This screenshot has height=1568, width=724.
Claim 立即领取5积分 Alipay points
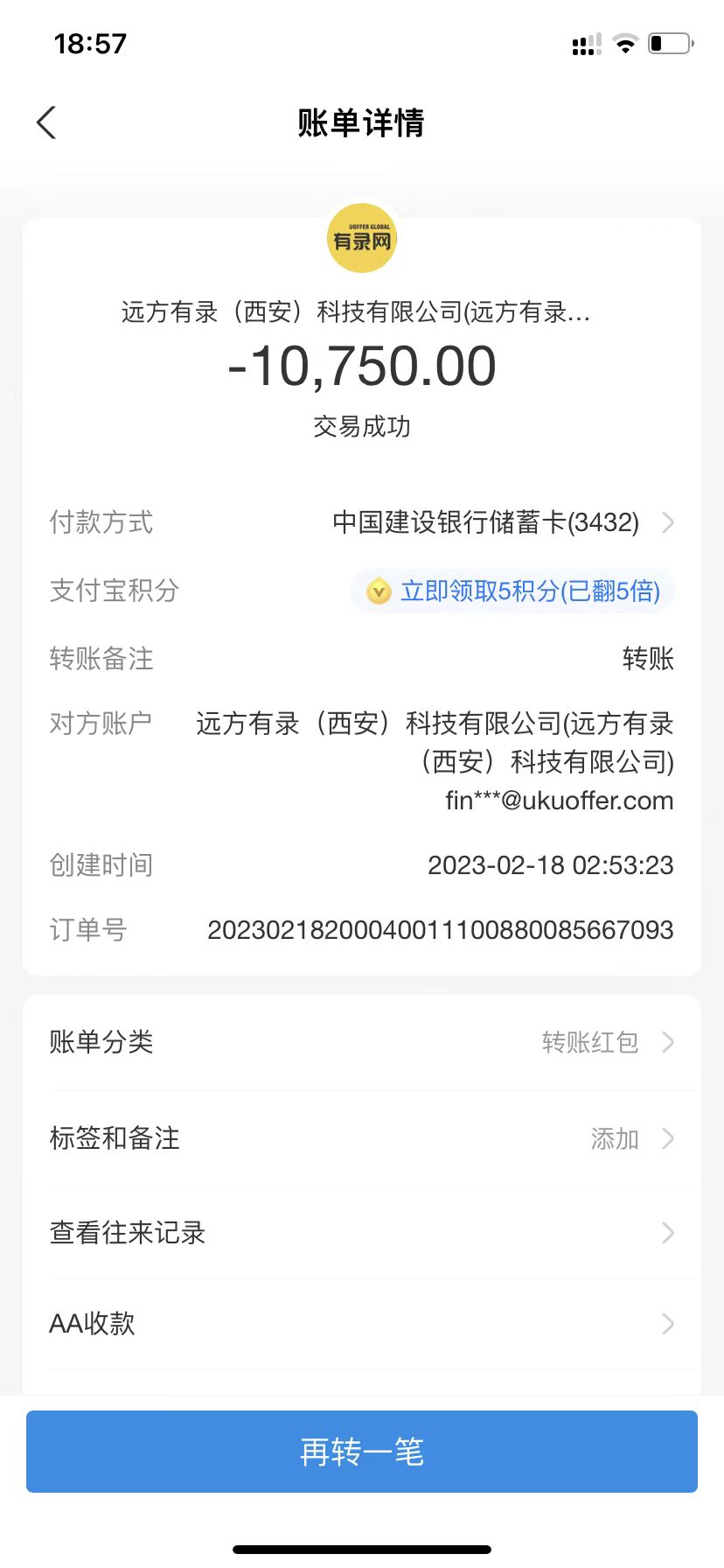(513, 591)
